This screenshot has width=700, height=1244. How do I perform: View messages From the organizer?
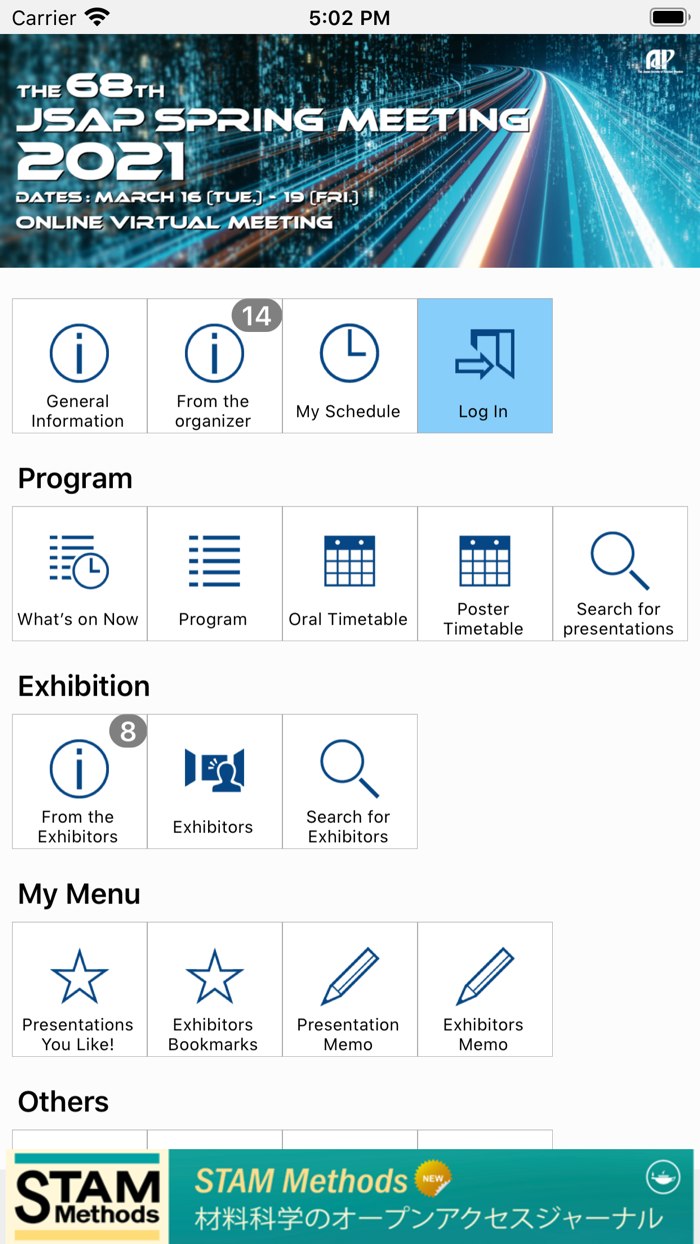coord(214,366)
